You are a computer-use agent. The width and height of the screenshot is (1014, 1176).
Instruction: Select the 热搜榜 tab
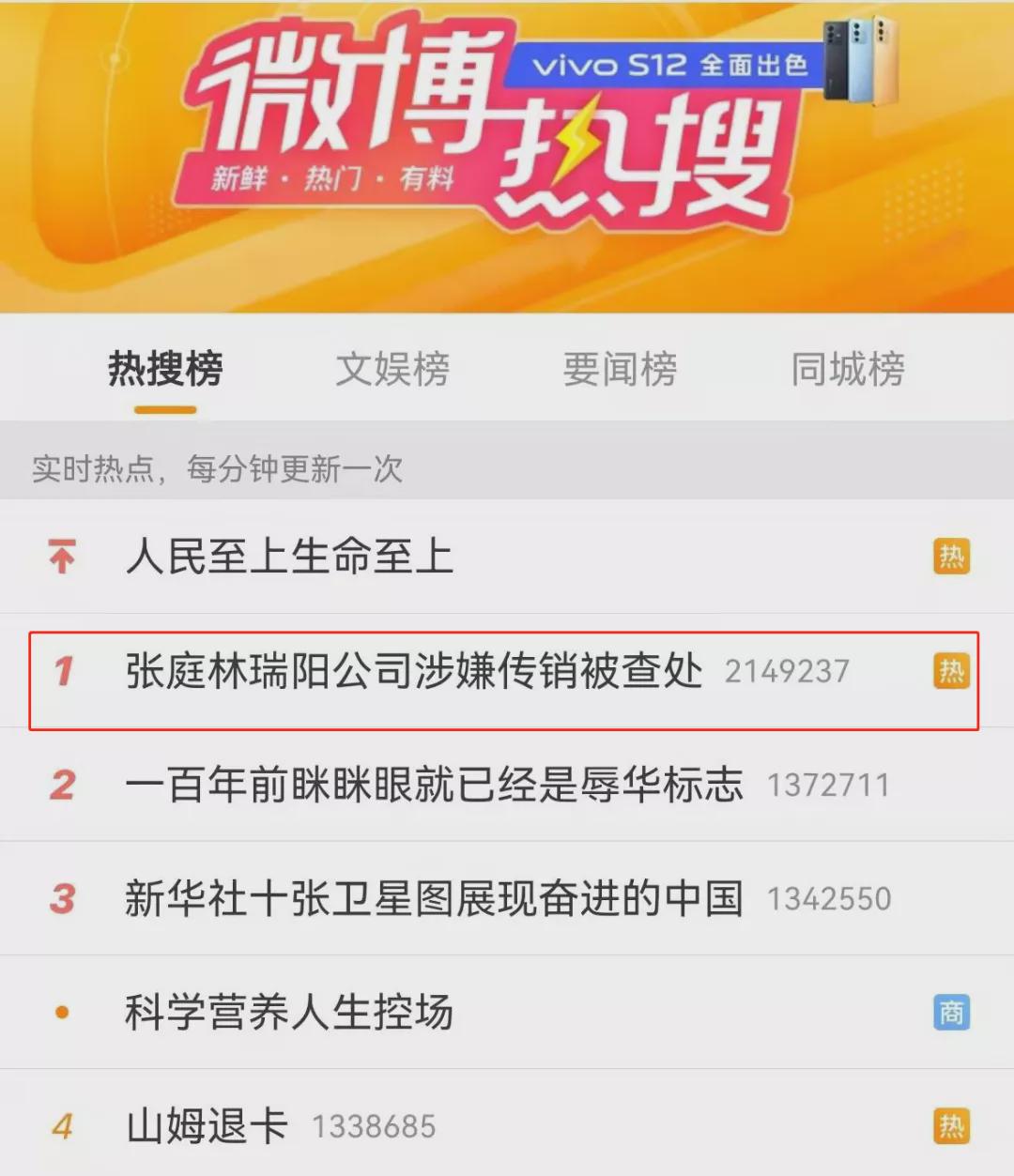click(x=165, y=369)
